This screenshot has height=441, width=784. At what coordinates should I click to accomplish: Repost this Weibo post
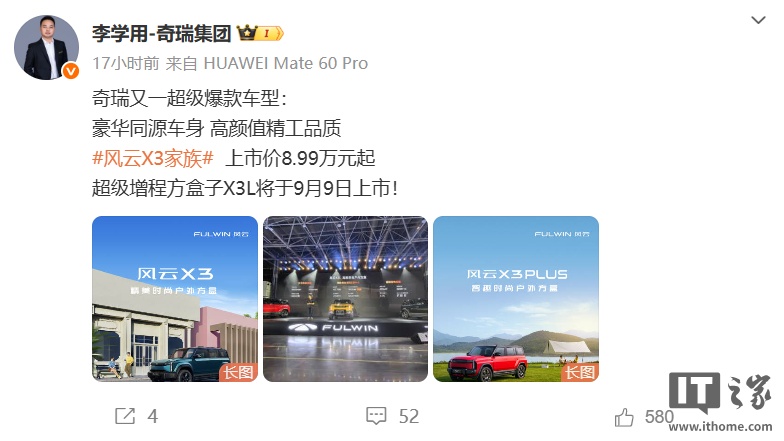coord(138,416)
